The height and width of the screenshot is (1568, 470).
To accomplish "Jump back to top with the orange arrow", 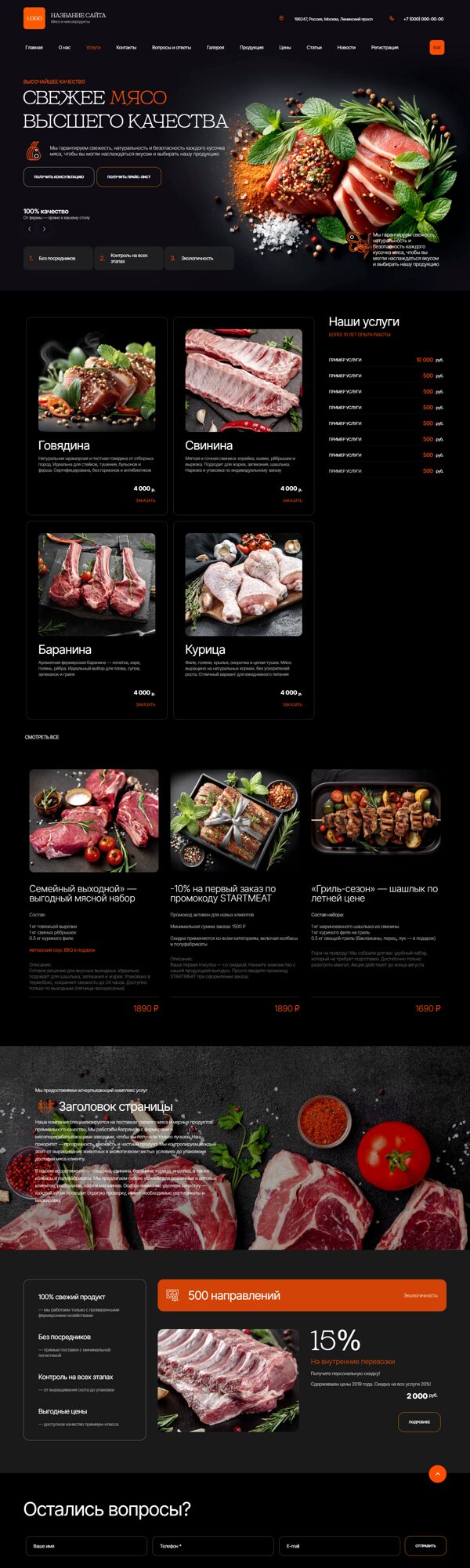I will click(x=438, y=1474).
